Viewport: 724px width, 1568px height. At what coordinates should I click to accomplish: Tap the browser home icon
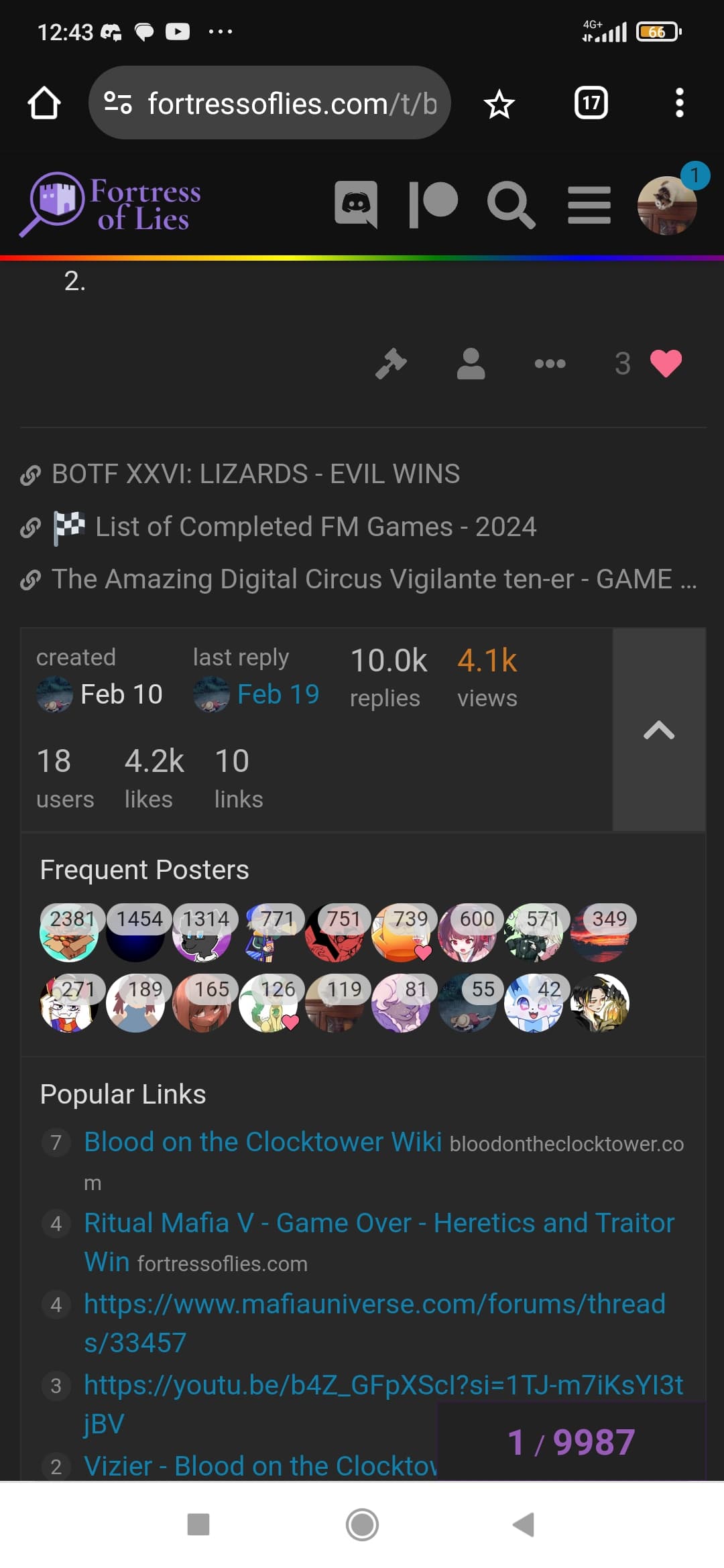[x=44, y=103]
